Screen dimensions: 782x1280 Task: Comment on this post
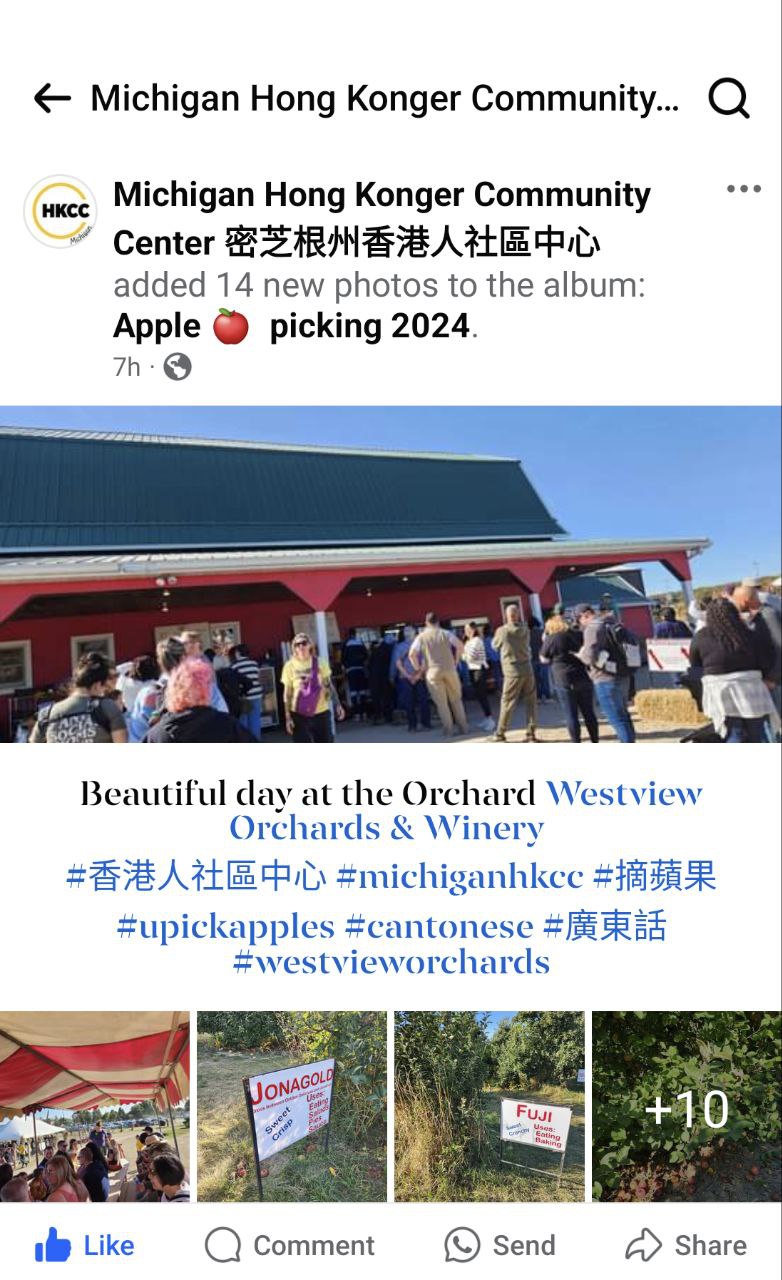pos(290,1245)
